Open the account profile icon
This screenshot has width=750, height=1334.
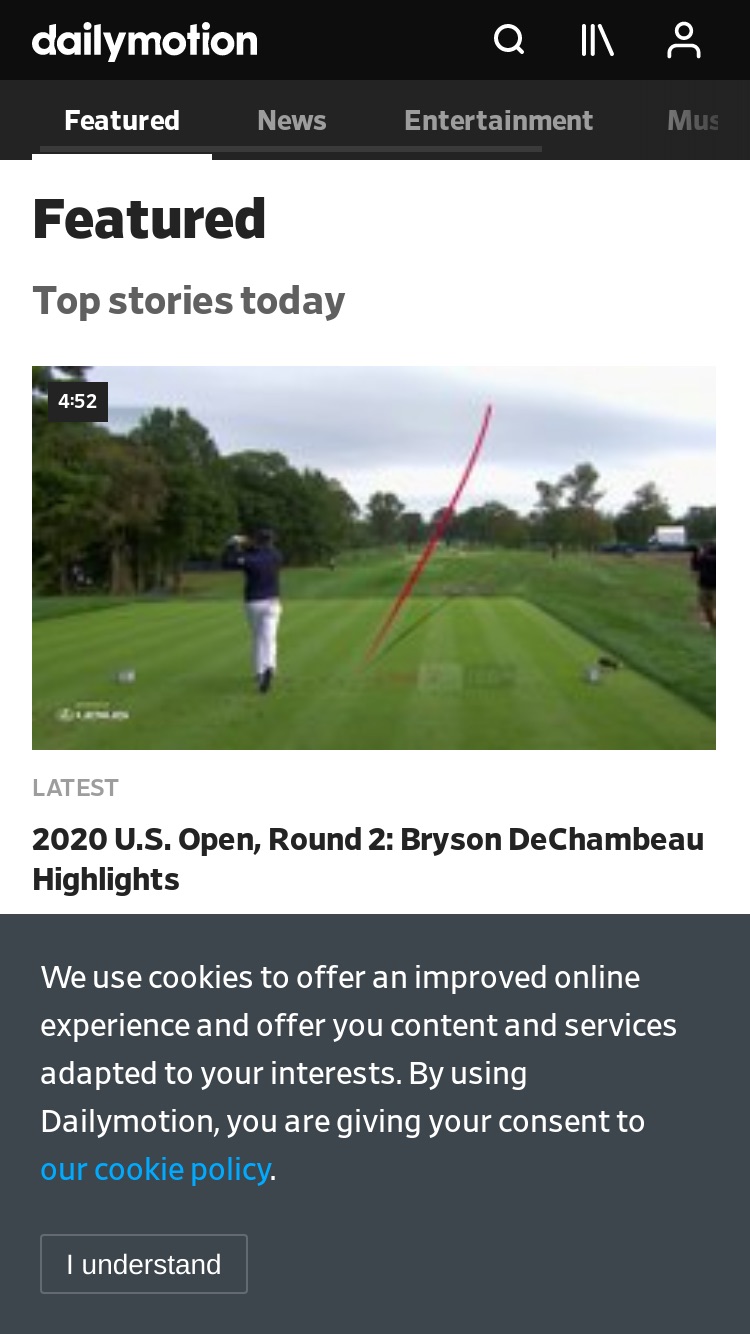pyautogui.click(x=684, y=40)
